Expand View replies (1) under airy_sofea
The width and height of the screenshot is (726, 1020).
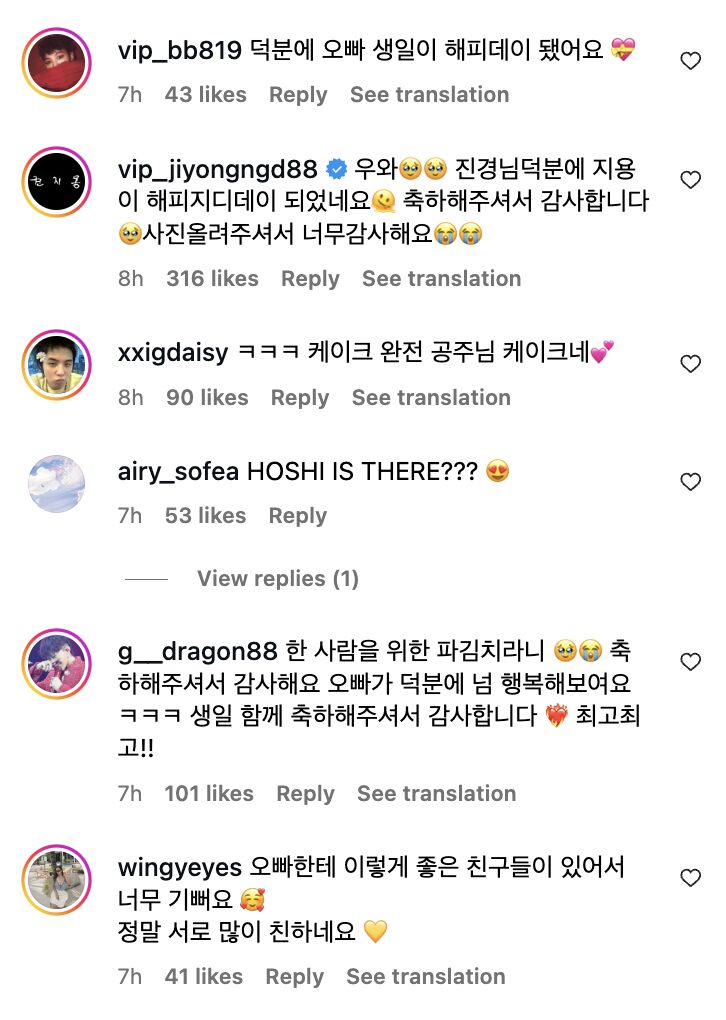point(277,579)
